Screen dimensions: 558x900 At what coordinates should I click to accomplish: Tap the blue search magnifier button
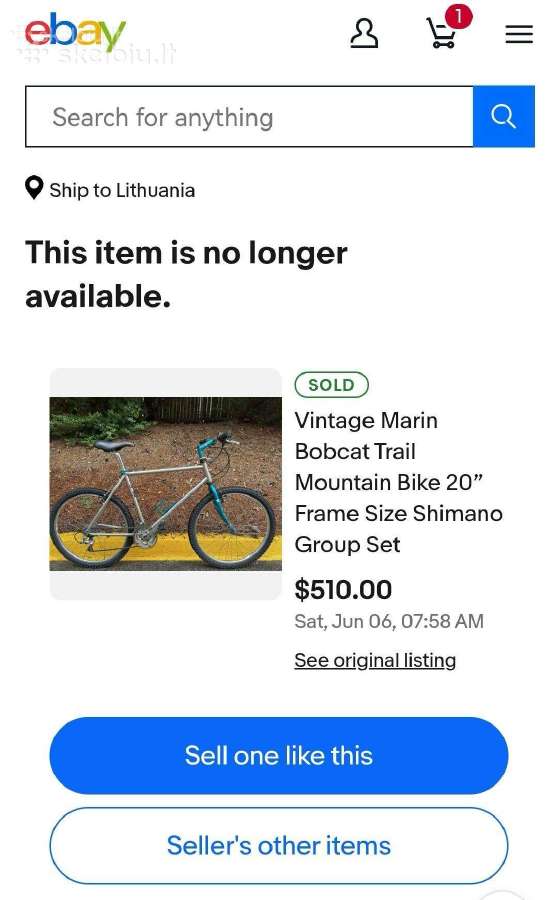coord(503,117)
